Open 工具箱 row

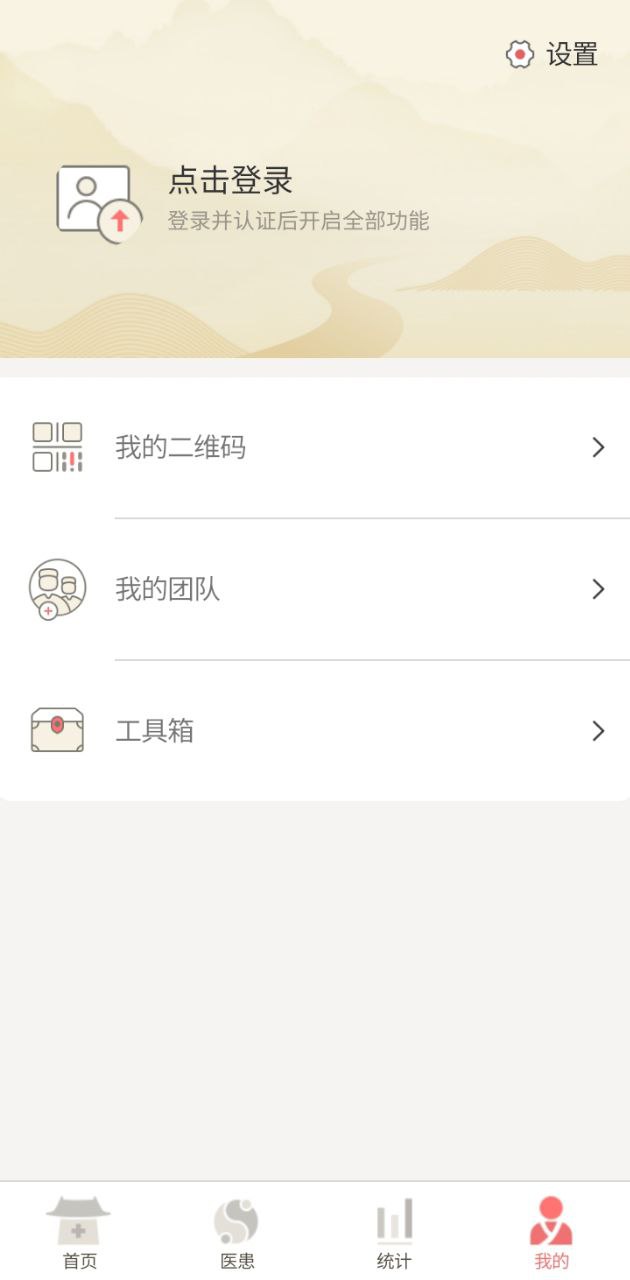[315, 731]
